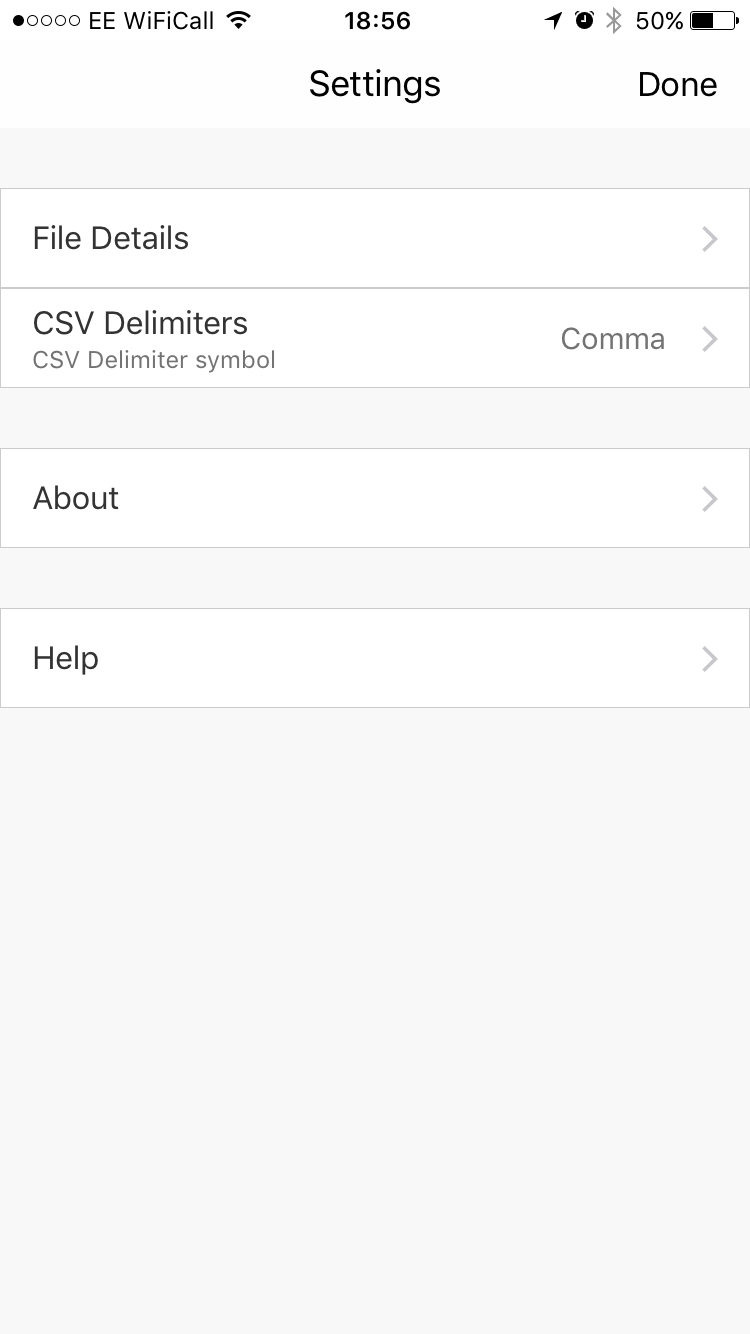Open the Help section
This screenshot has width=750, height=1334.
pyautogui.click(x=375, y=658)
